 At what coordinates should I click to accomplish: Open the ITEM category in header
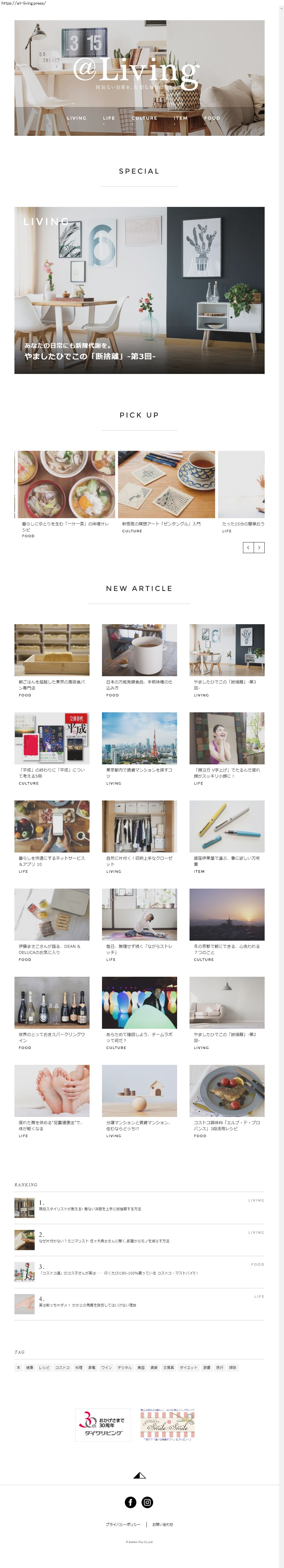[181, 118]
